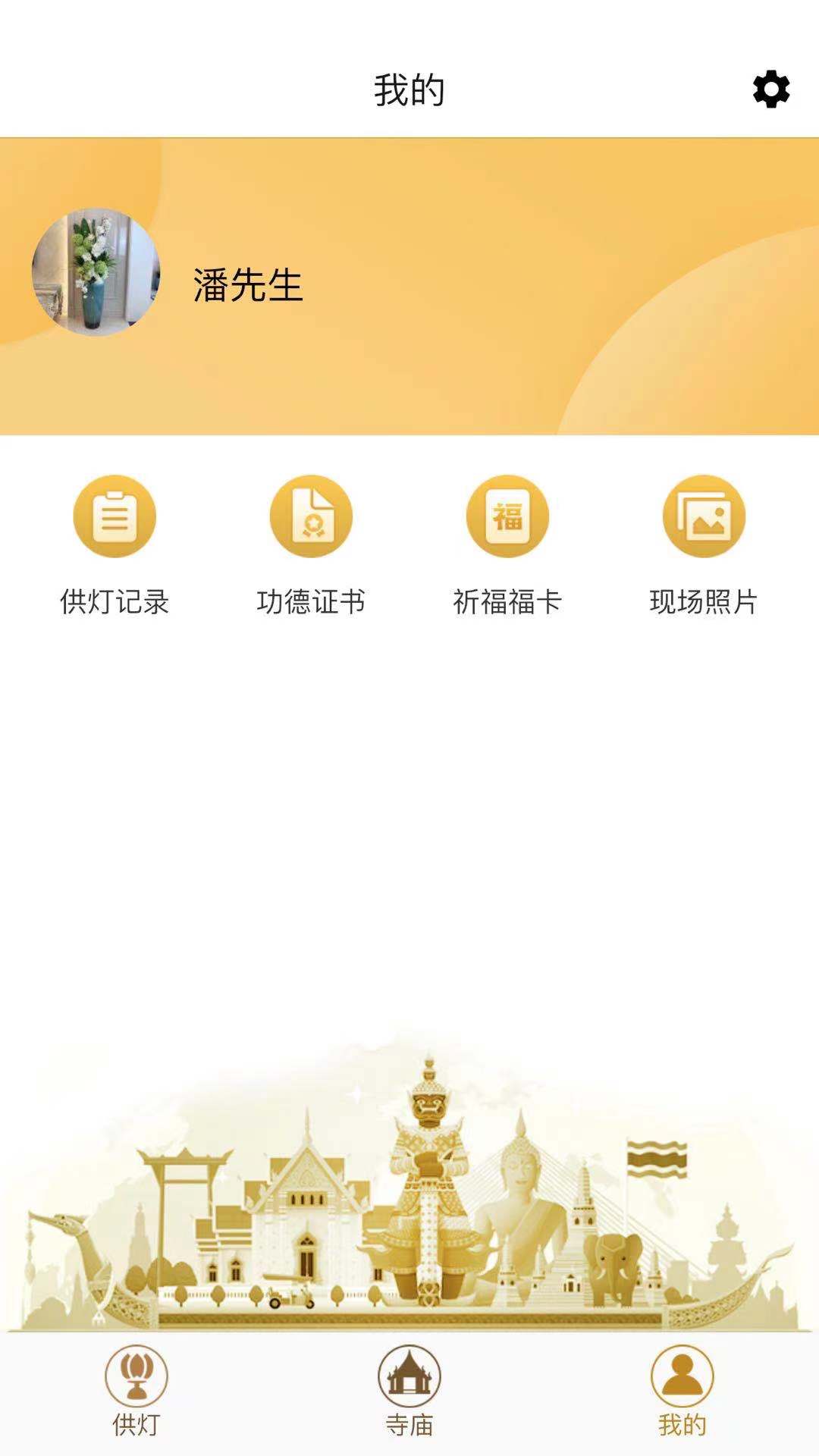Go to the 寺庙 temple tab
The height and width of the screenshot is (1456, 819).
pos(409,1391)
